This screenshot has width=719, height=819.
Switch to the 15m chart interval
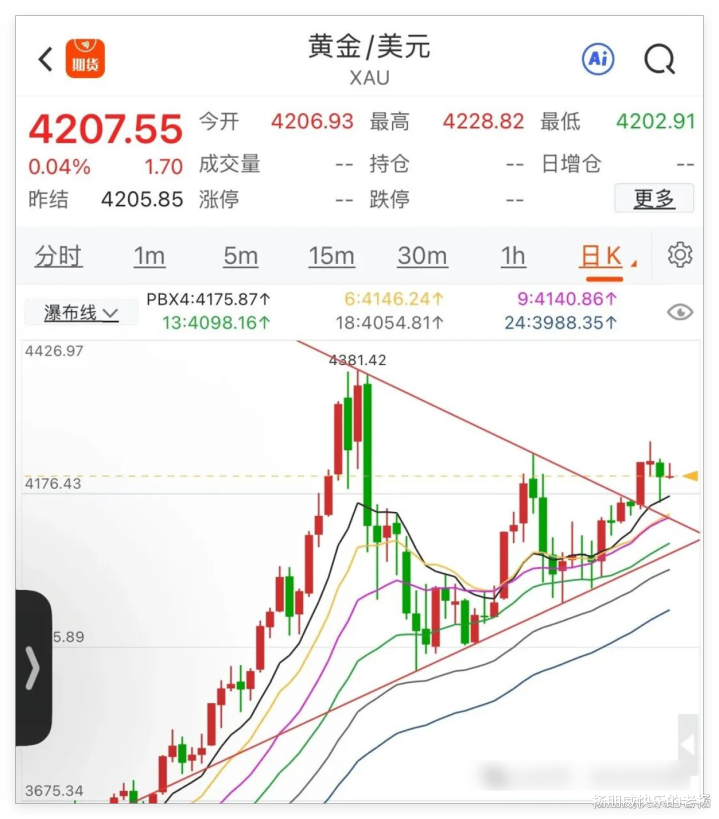pos(331,257)
